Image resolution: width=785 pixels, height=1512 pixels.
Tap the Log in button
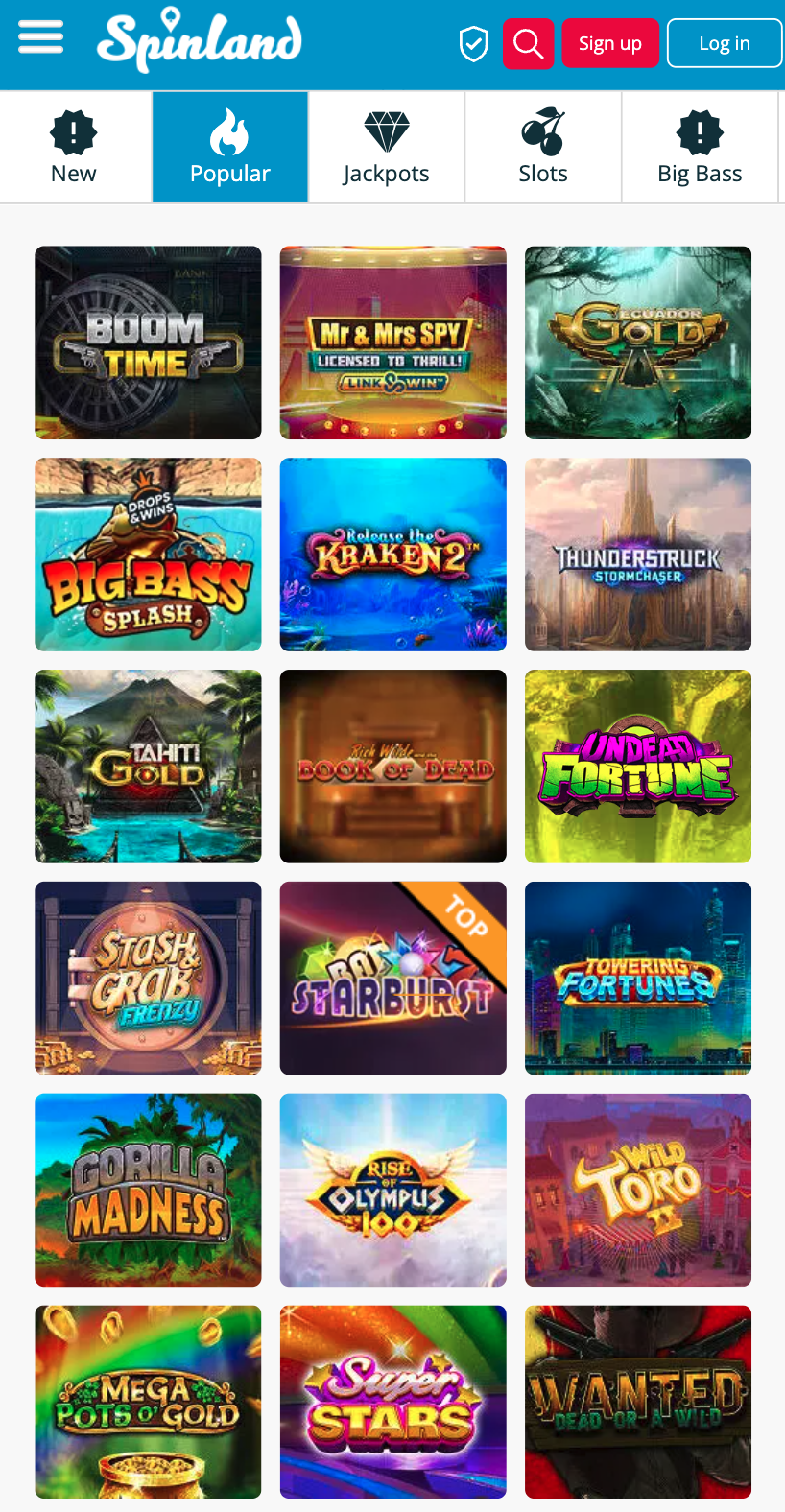pyautogui.click(x=725, y=43)
